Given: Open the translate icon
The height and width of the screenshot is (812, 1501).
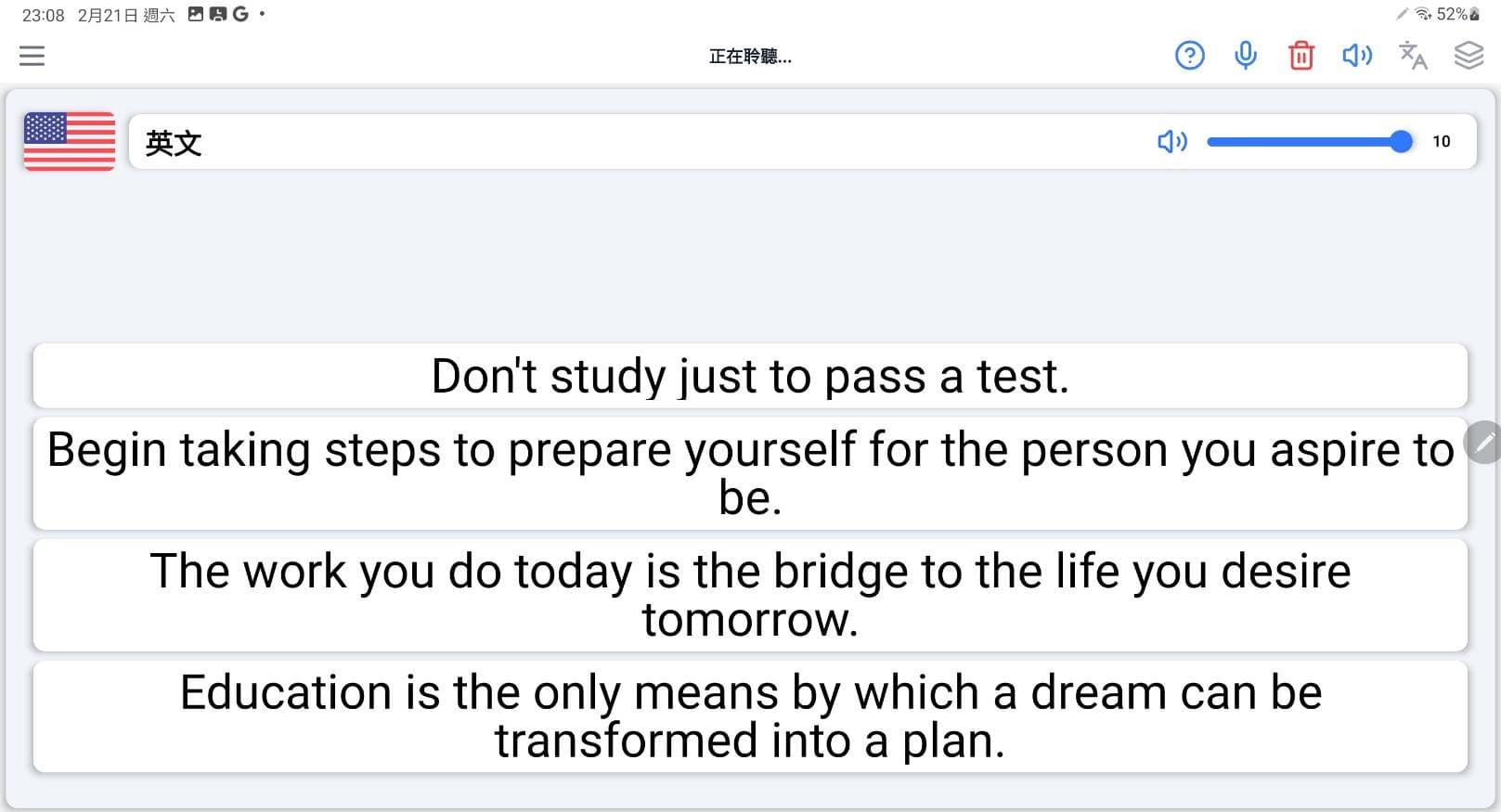Looking at the screenshot, I should tap(1413, 56).
